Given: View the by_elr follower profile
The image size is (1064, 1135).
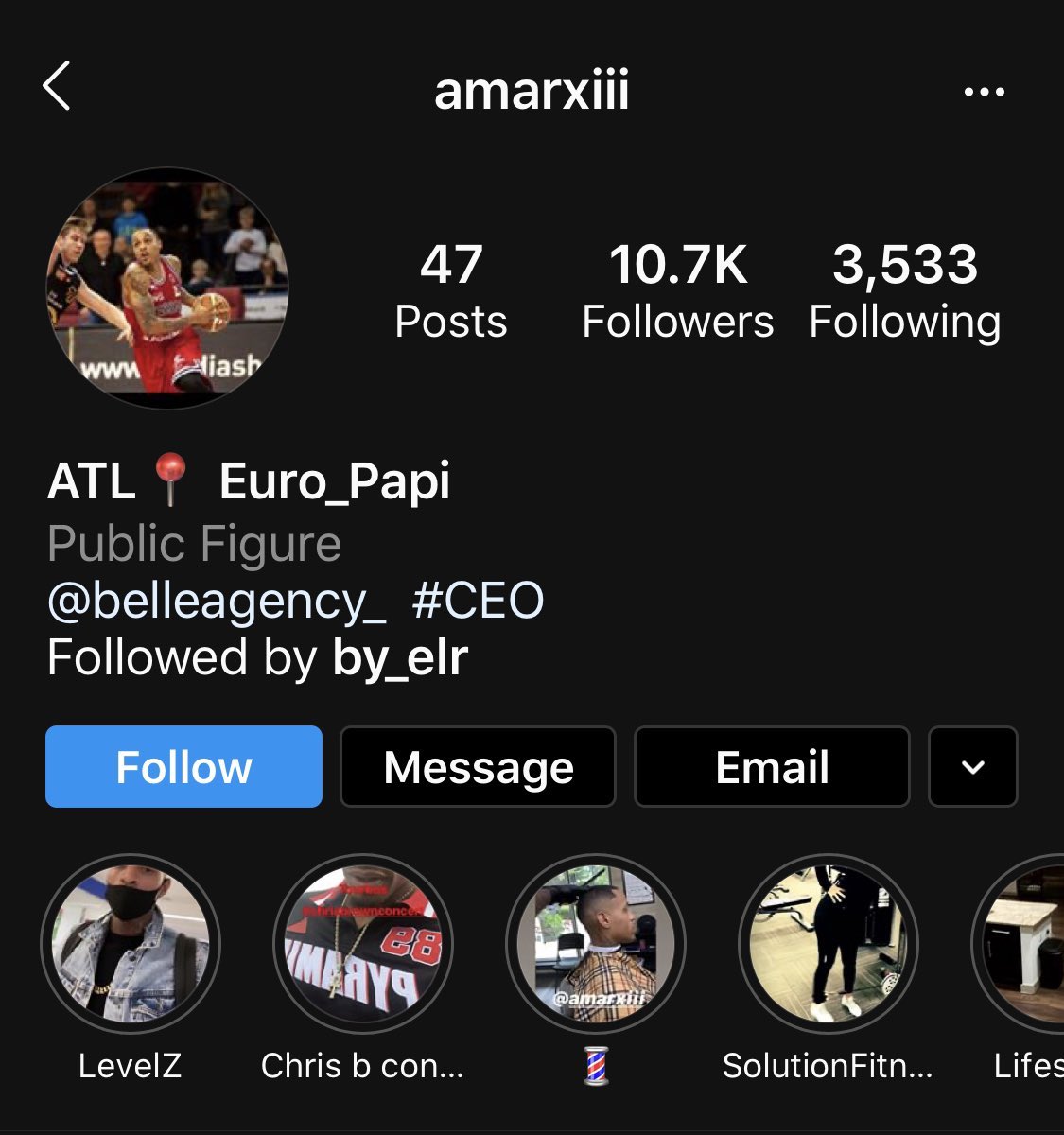Looking at the screenshot, I should click(400, 658).
